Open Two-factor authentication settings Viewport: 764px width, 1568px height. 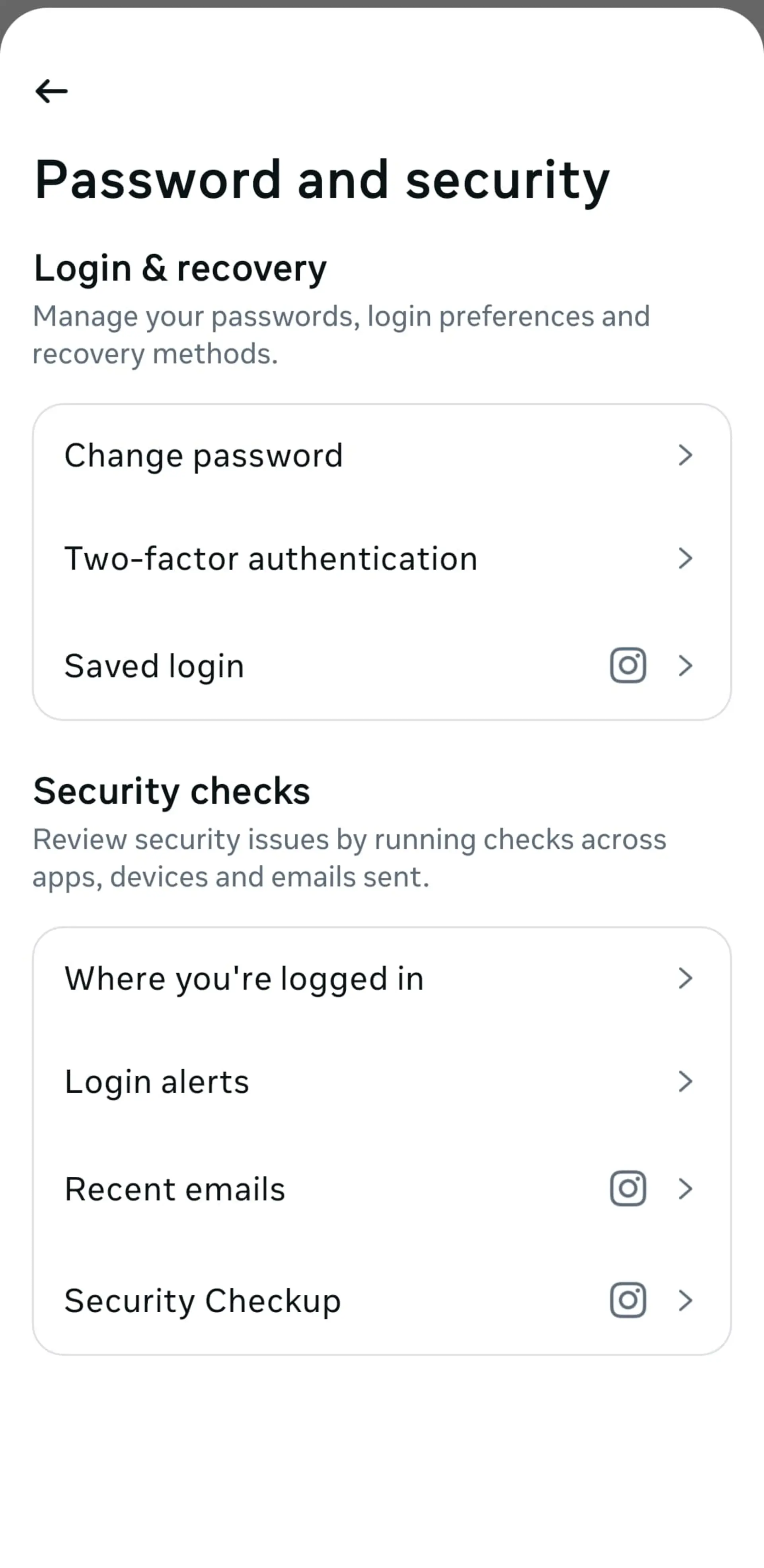[381, 558]
